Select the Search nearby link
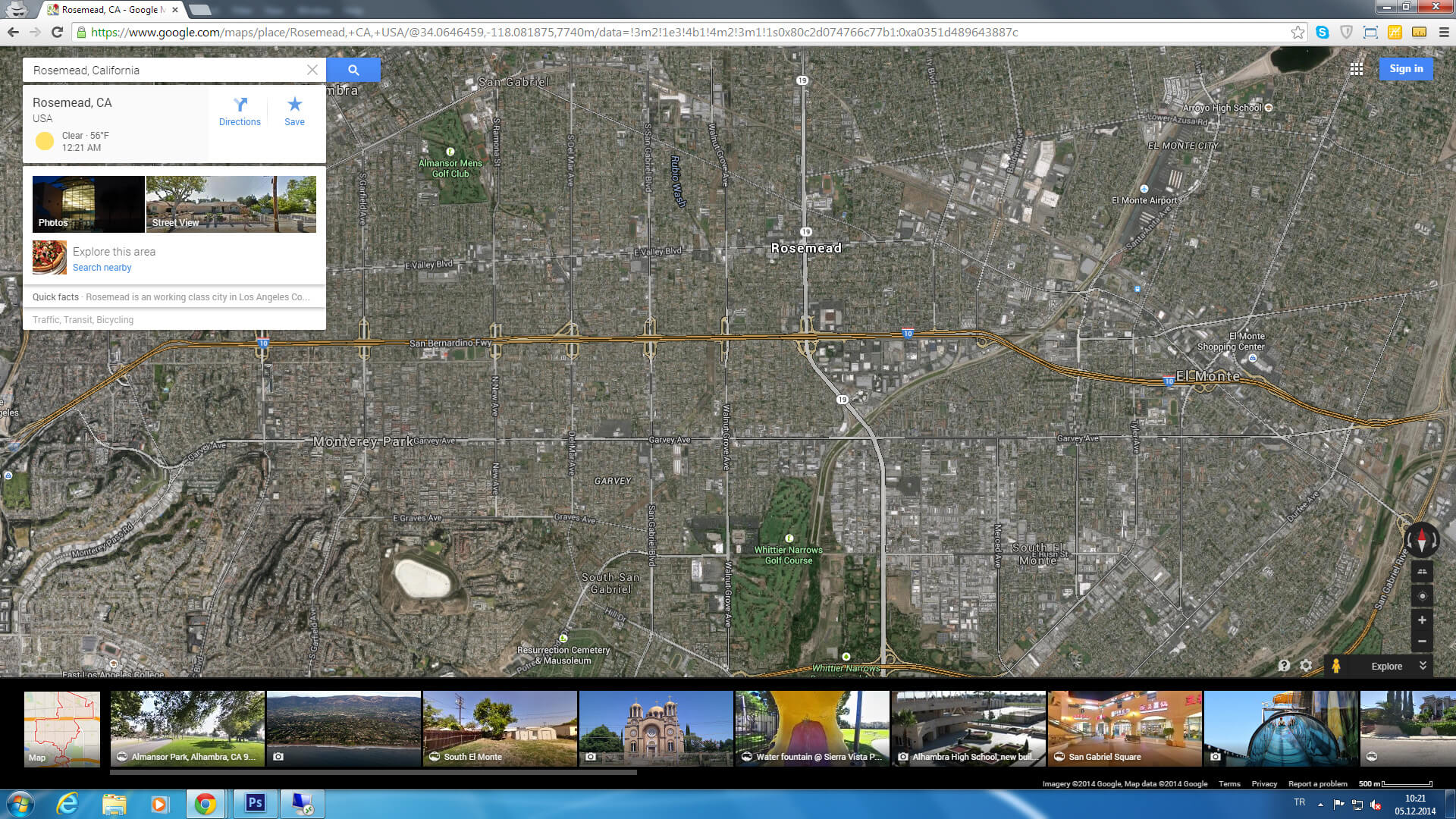1456x819 pixels. pyautogui.click(x=102, y=268)
